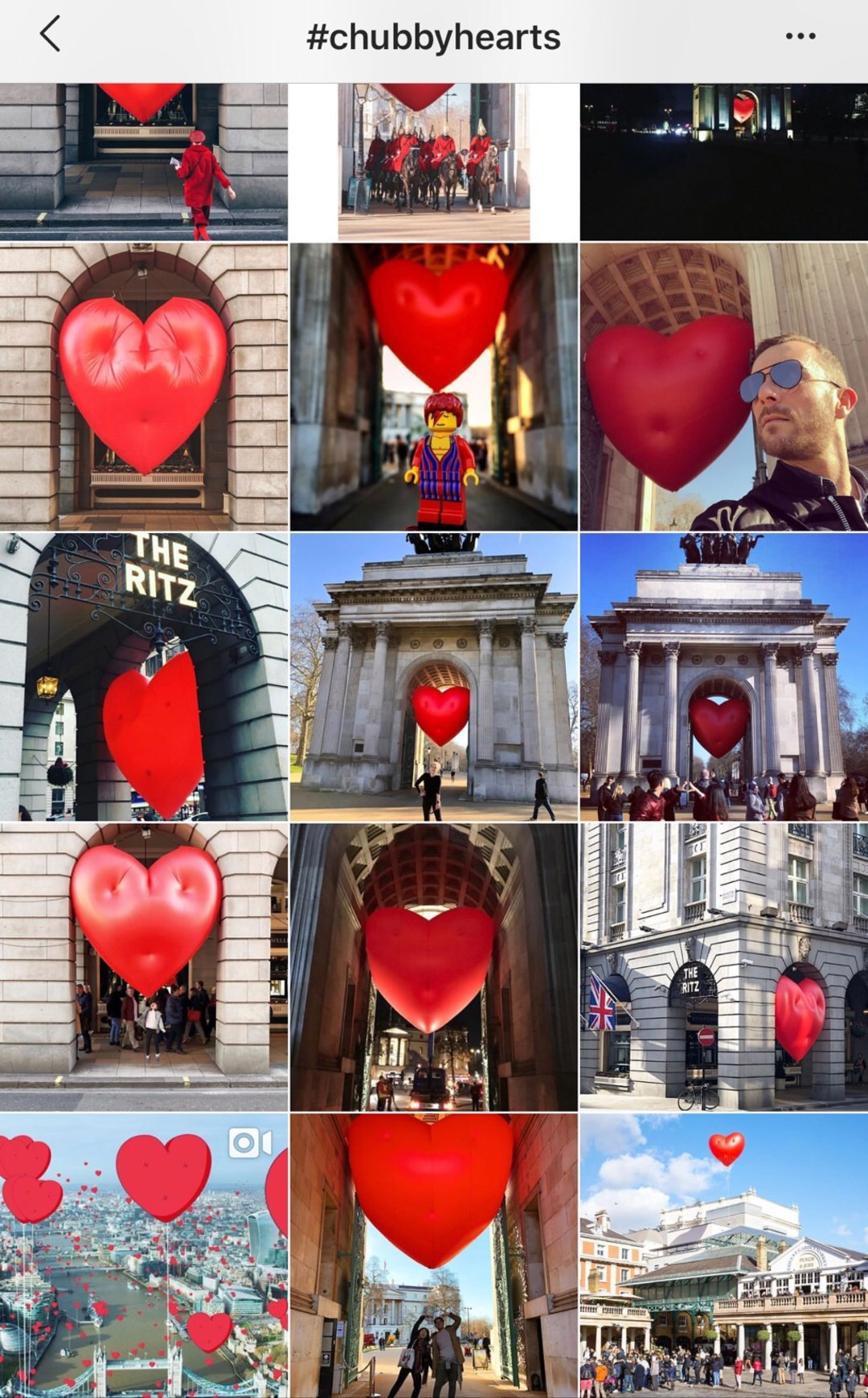868x1398 pixels.
Task: Open the large heart in stone archway post
Action: point(143,387)
